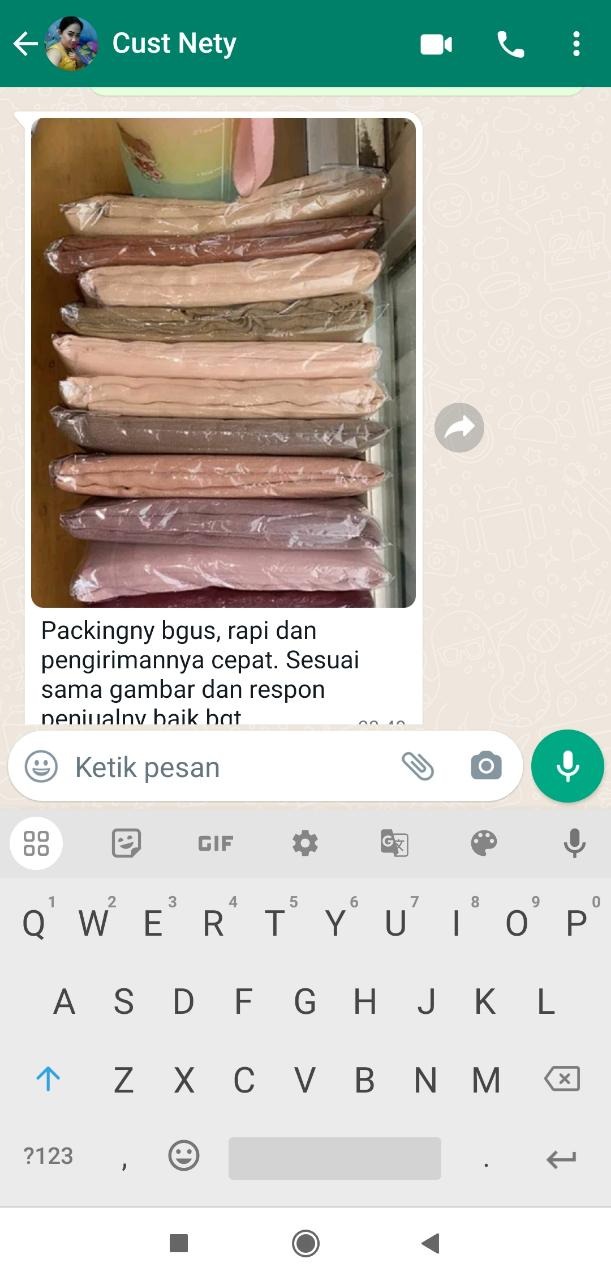
Task: Open the received hijab stack photo
Action: (223, 362)
